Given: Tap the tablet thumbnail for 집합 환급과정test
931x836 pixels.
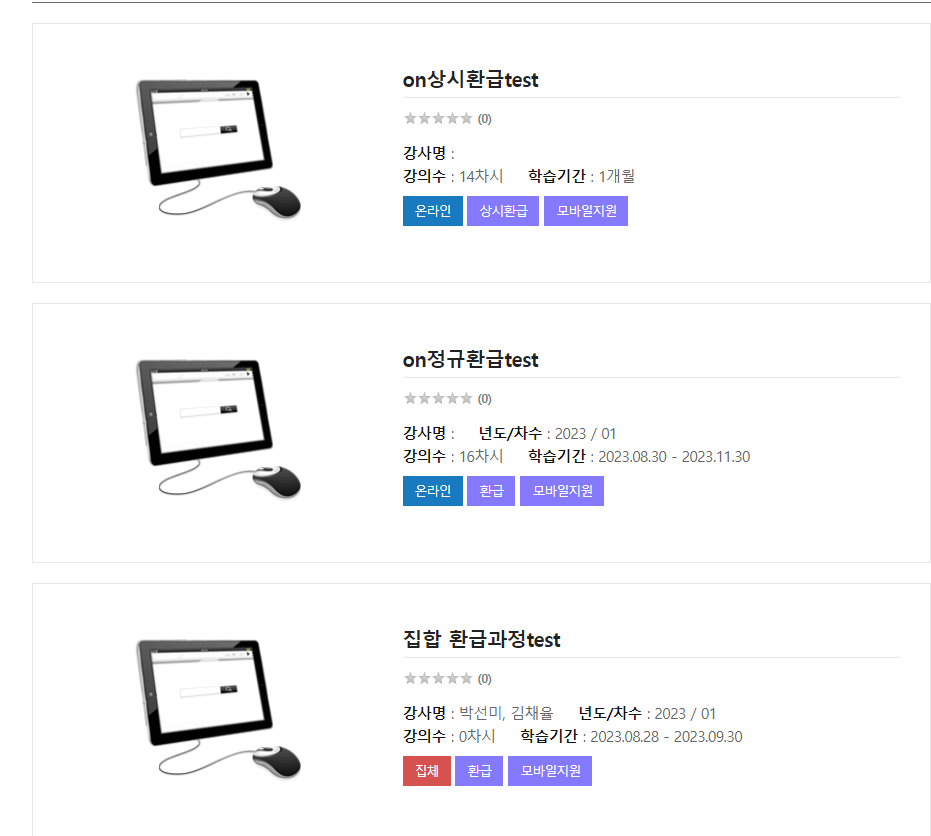Looking at the screenshot, I should click(x=218, y=708).
